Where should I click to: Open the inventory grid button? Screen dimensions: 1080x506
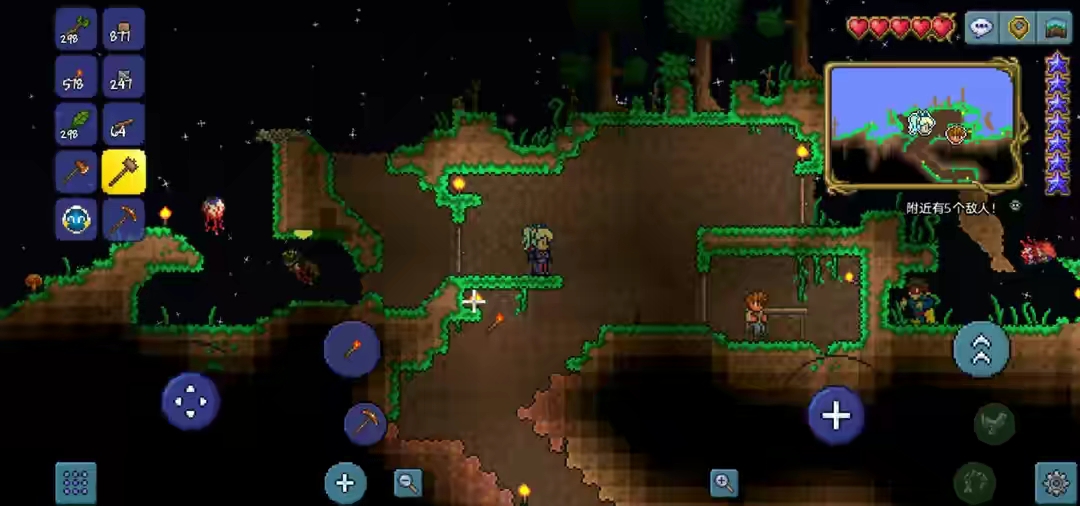click(76, 483)
